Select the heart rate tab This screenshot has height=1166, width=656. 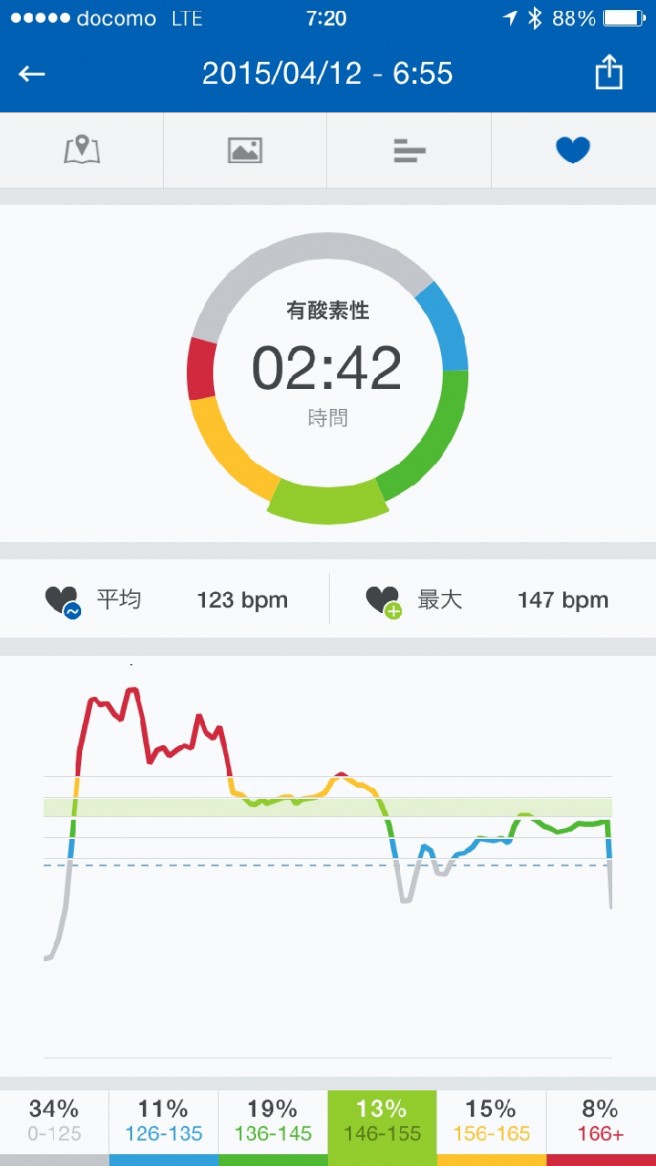573,151
